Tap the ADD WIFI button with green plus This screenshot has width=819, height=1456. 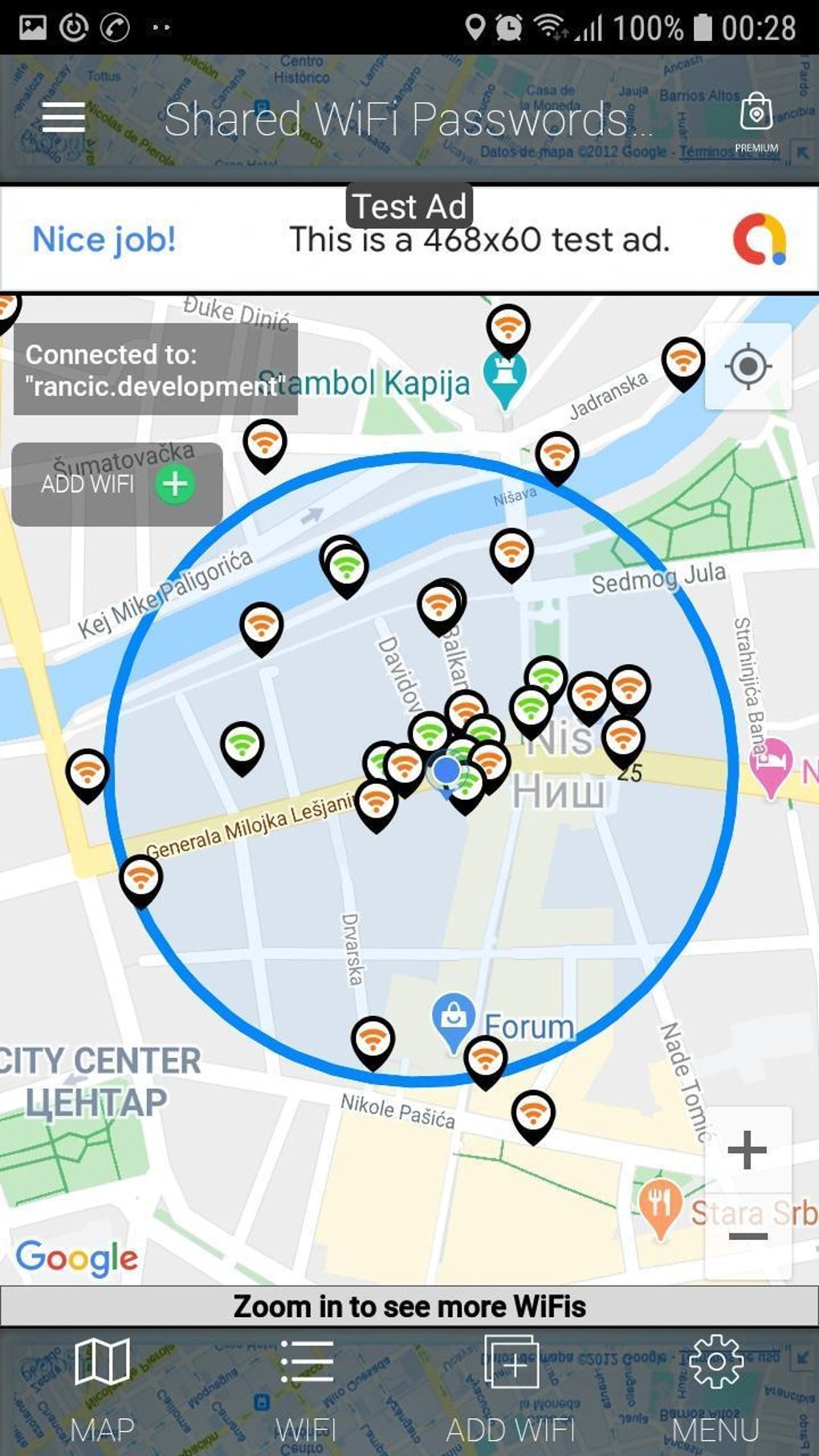click(x=117, y=484)
